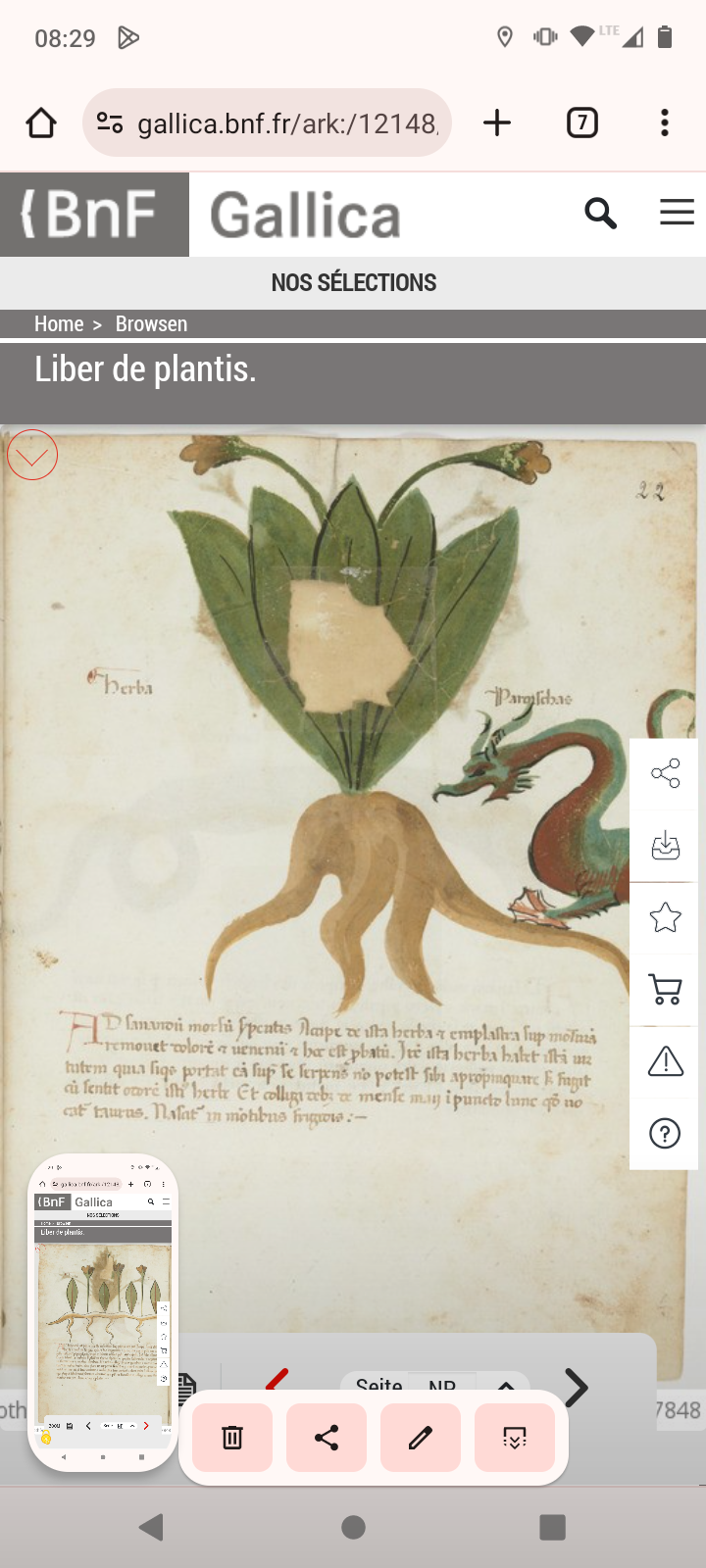The height and width of the screenshot is (1568, 706).
Task: Tap the browser home icon
Action: coord(41,123)
